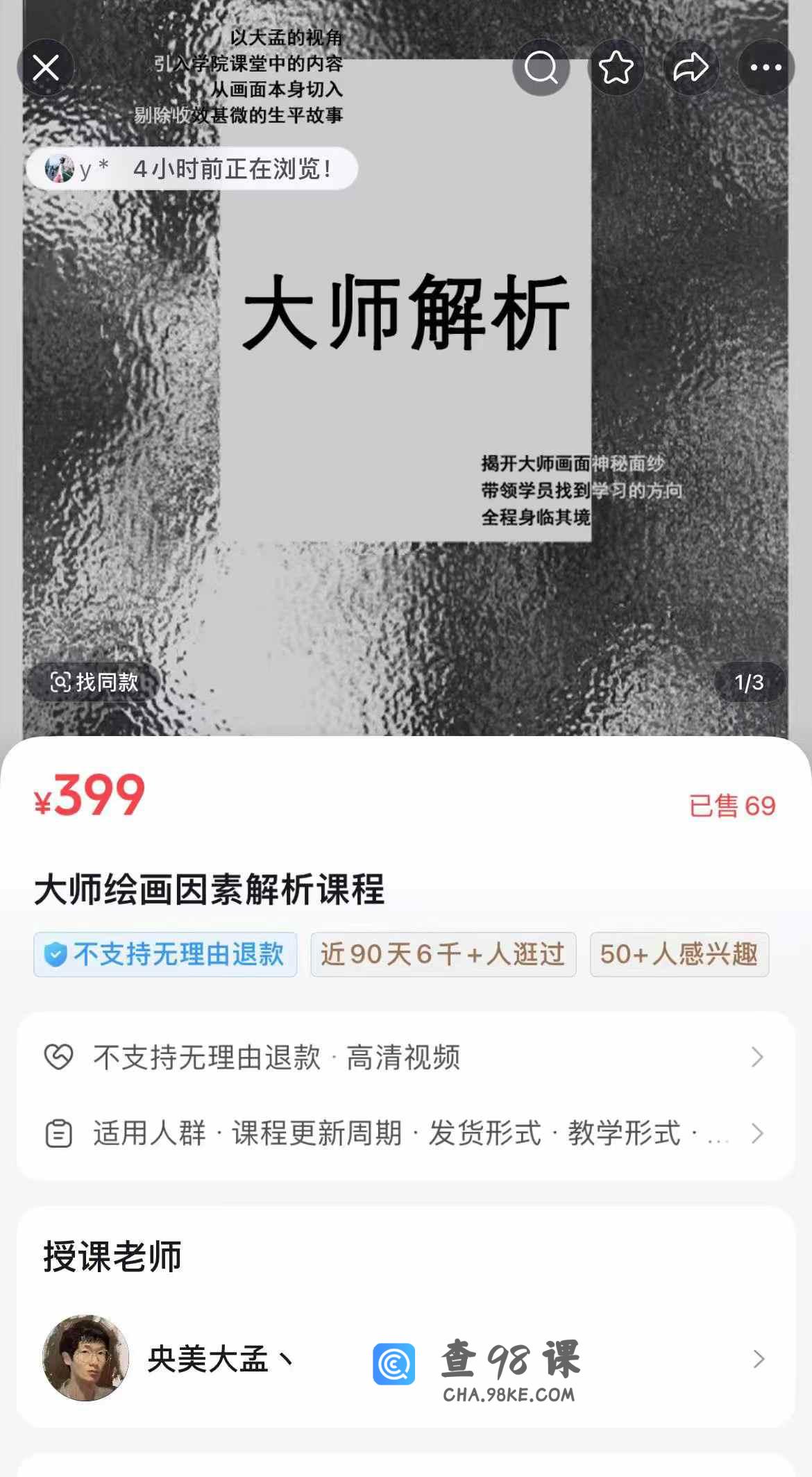Tap 找同款 to find similar items
812x1477 pixels.
(x=94, y=682)
